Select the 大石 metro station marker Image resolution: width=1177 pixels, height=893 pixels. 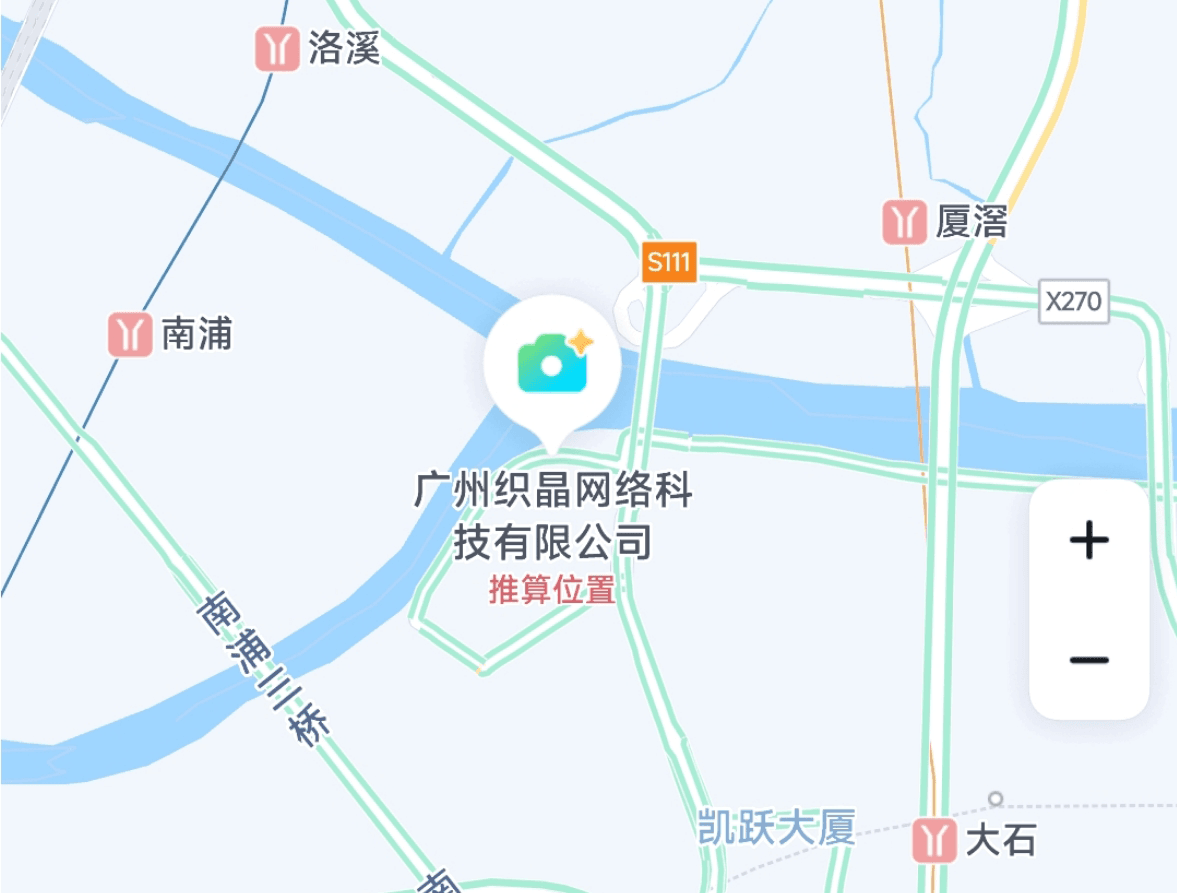pos(935,840)
